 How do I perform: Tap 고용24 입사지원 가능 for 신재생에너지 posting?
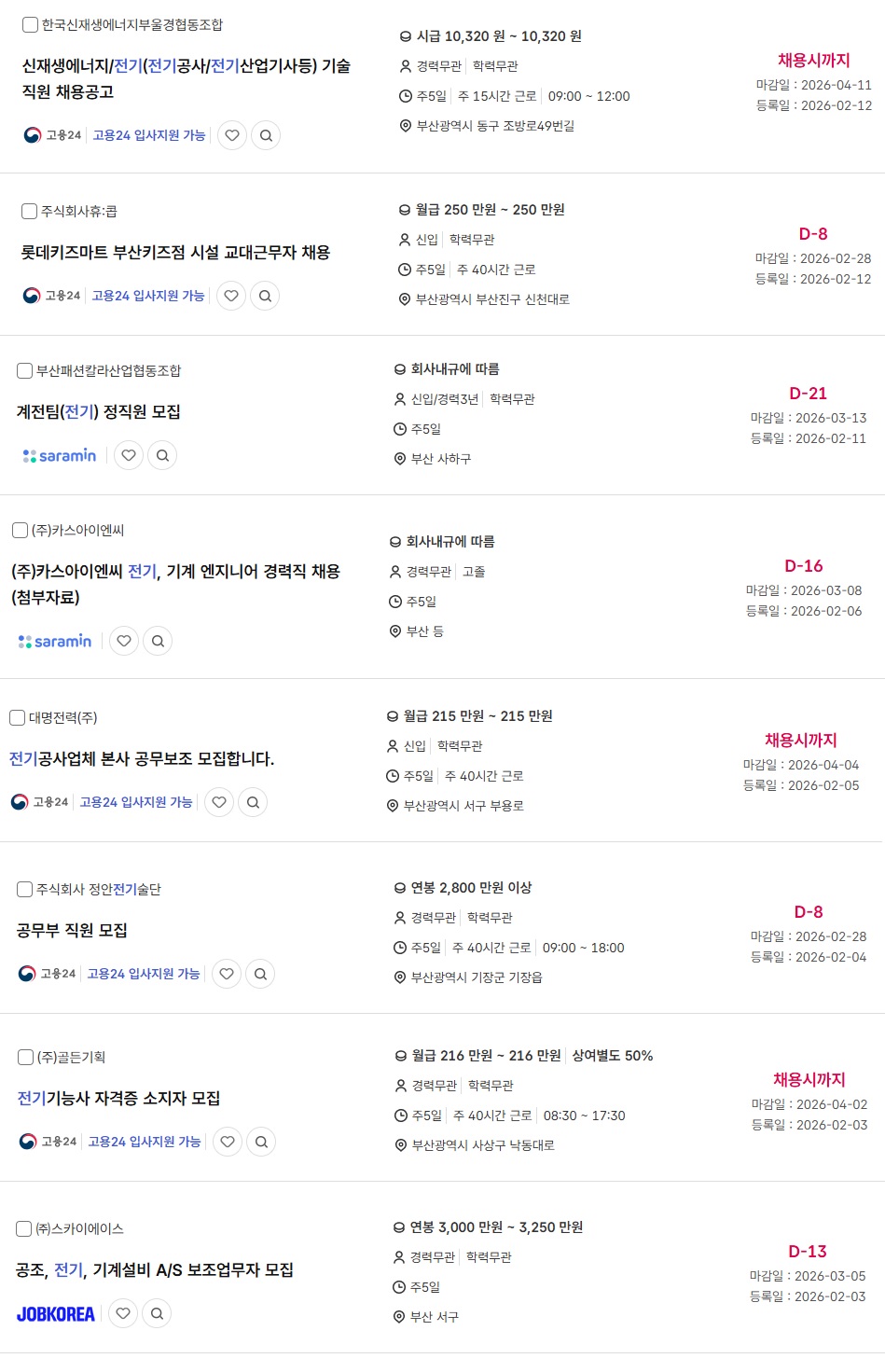(149, 135)
